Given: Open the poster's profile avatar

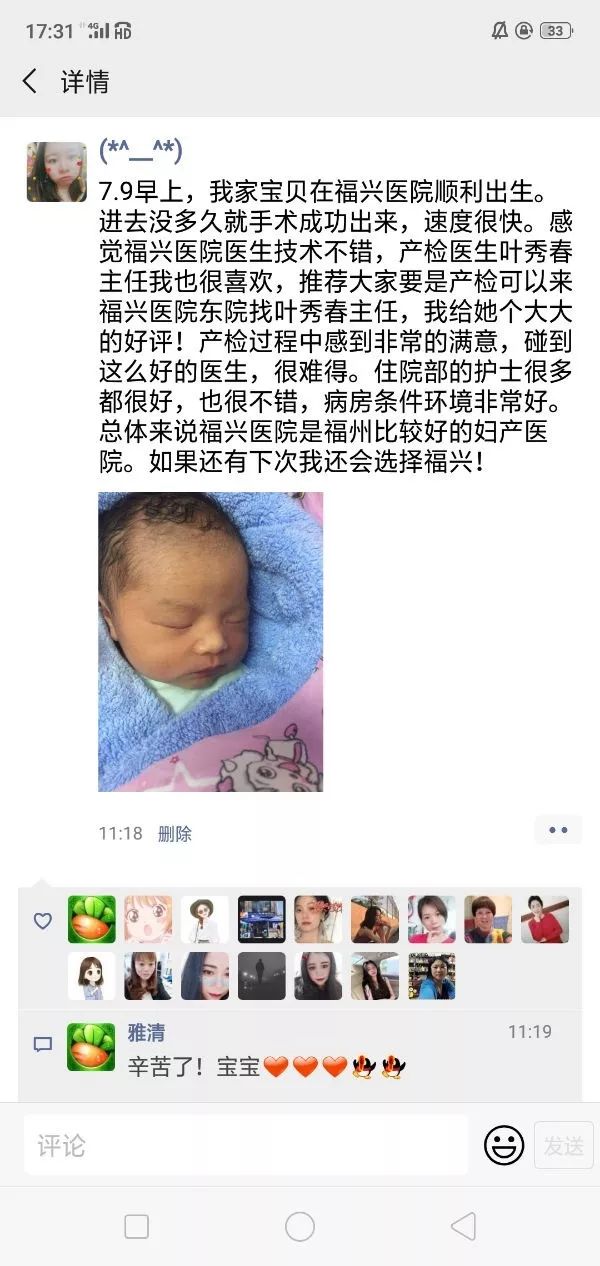Looking at the screenshot, I should pos(56,172).
